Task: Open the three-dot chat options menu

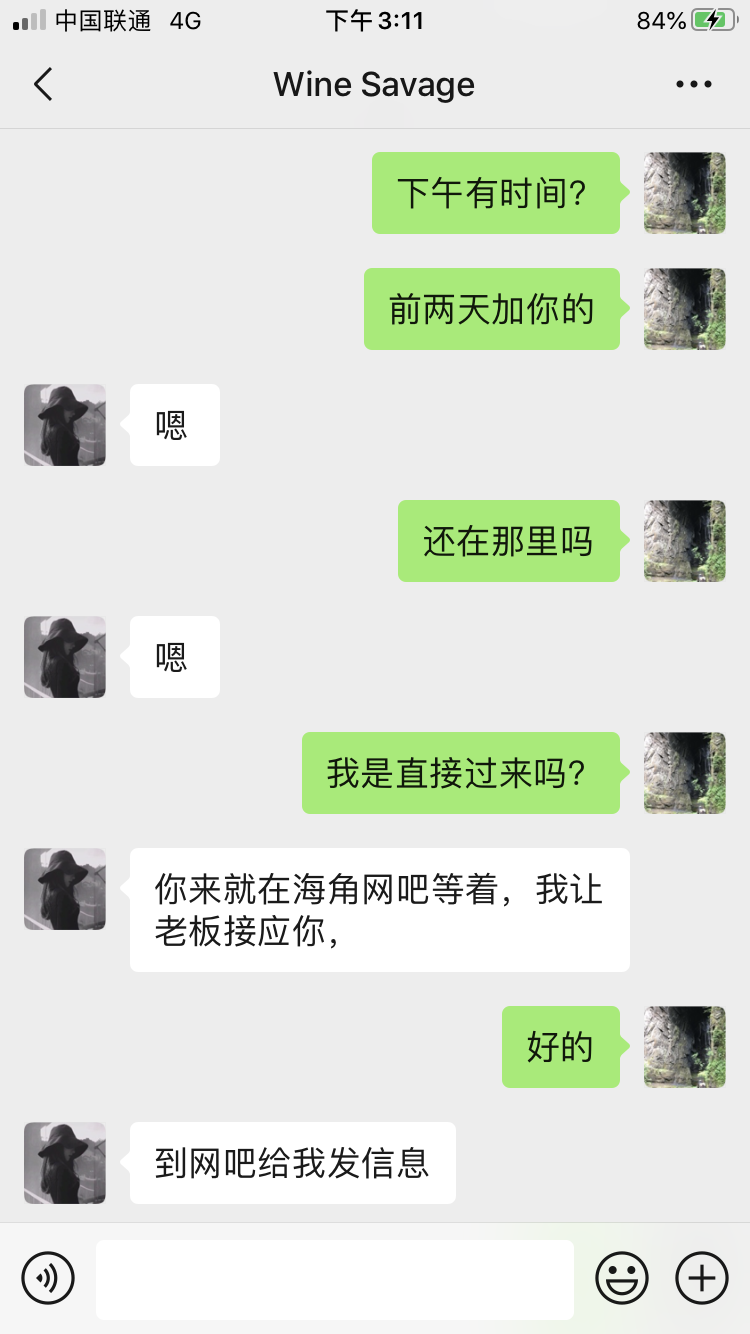Action: 694,85
